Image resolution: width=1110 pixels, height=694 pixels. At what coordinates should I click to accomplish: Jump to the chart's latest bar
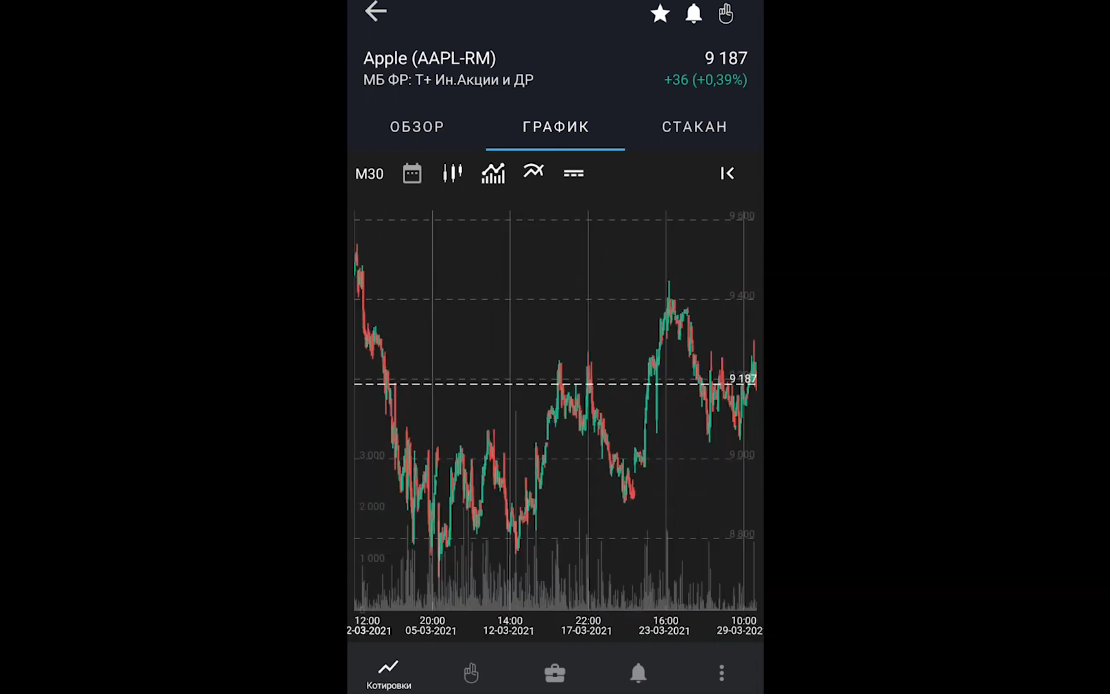coord(727,174)
